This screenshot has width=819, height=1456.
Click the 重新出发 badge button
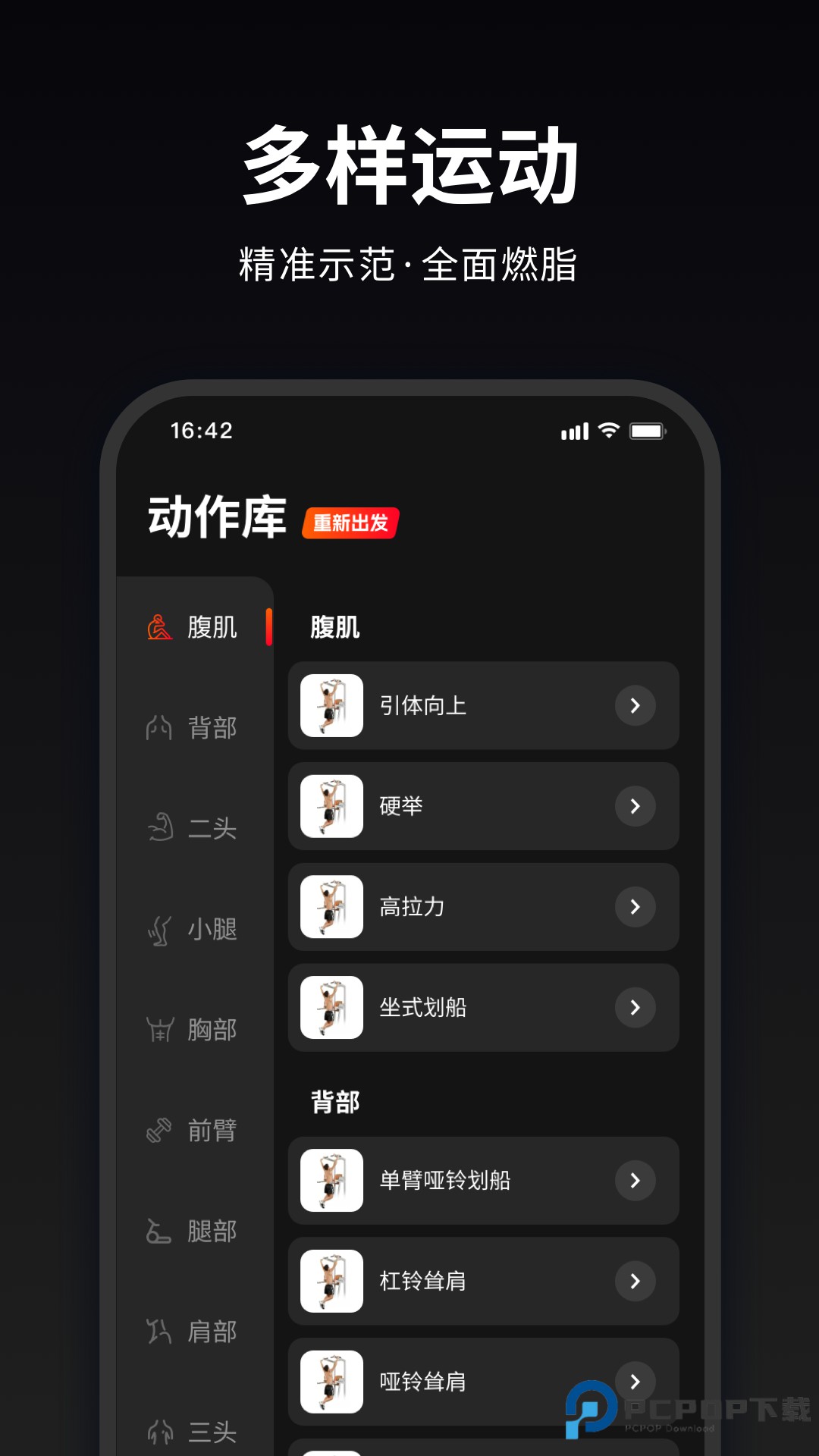(350, 522)
